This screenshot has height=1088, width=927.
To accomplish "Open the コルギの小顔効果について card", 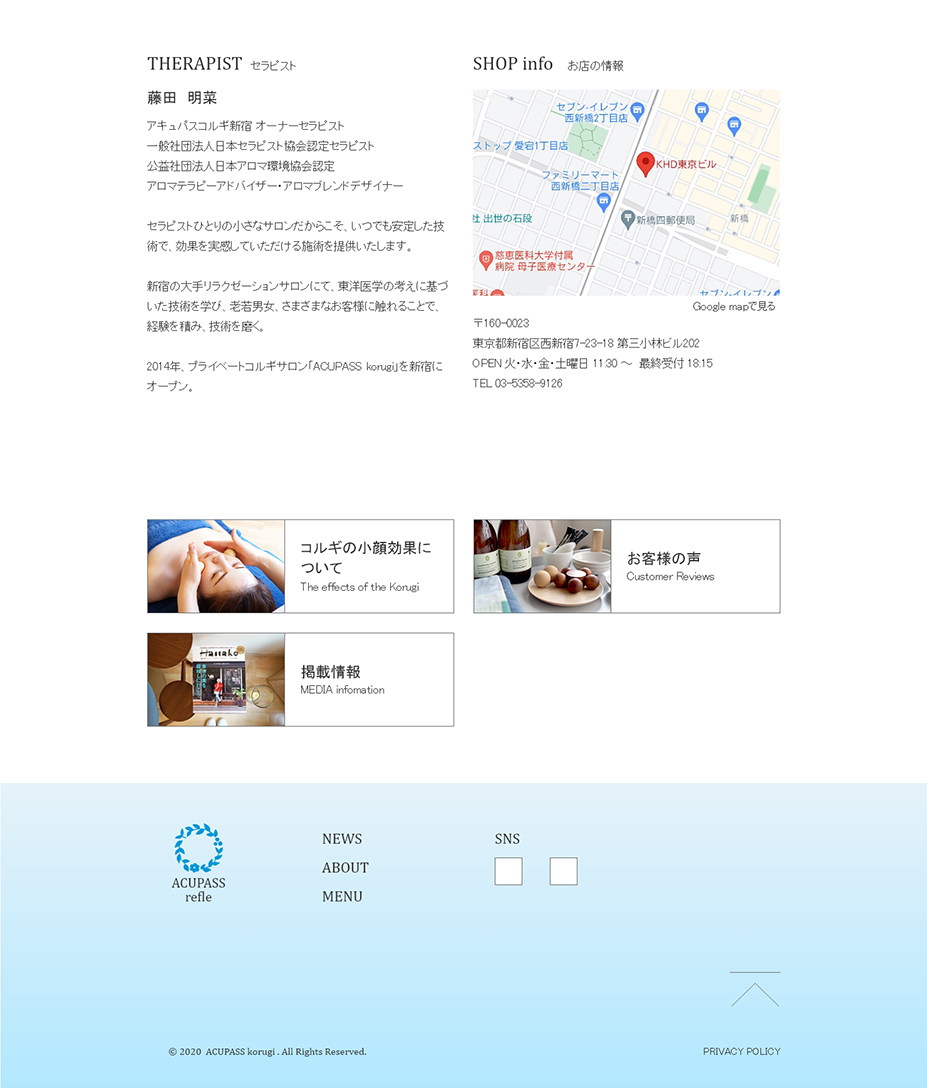I will pos(300,566).
